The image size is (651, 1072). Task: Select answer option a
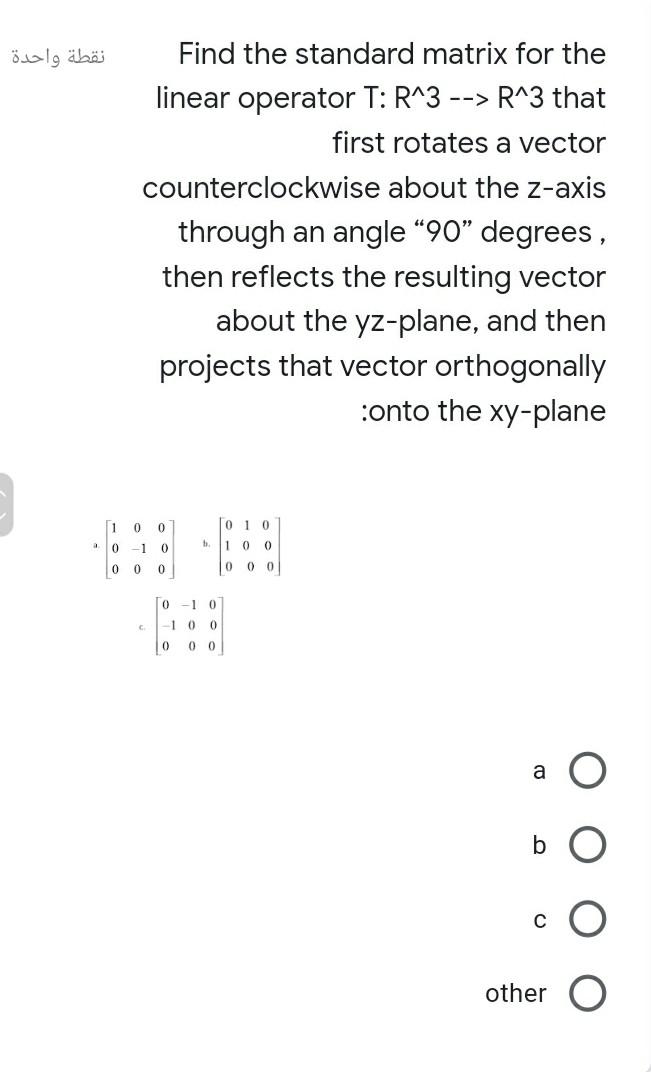588,772
